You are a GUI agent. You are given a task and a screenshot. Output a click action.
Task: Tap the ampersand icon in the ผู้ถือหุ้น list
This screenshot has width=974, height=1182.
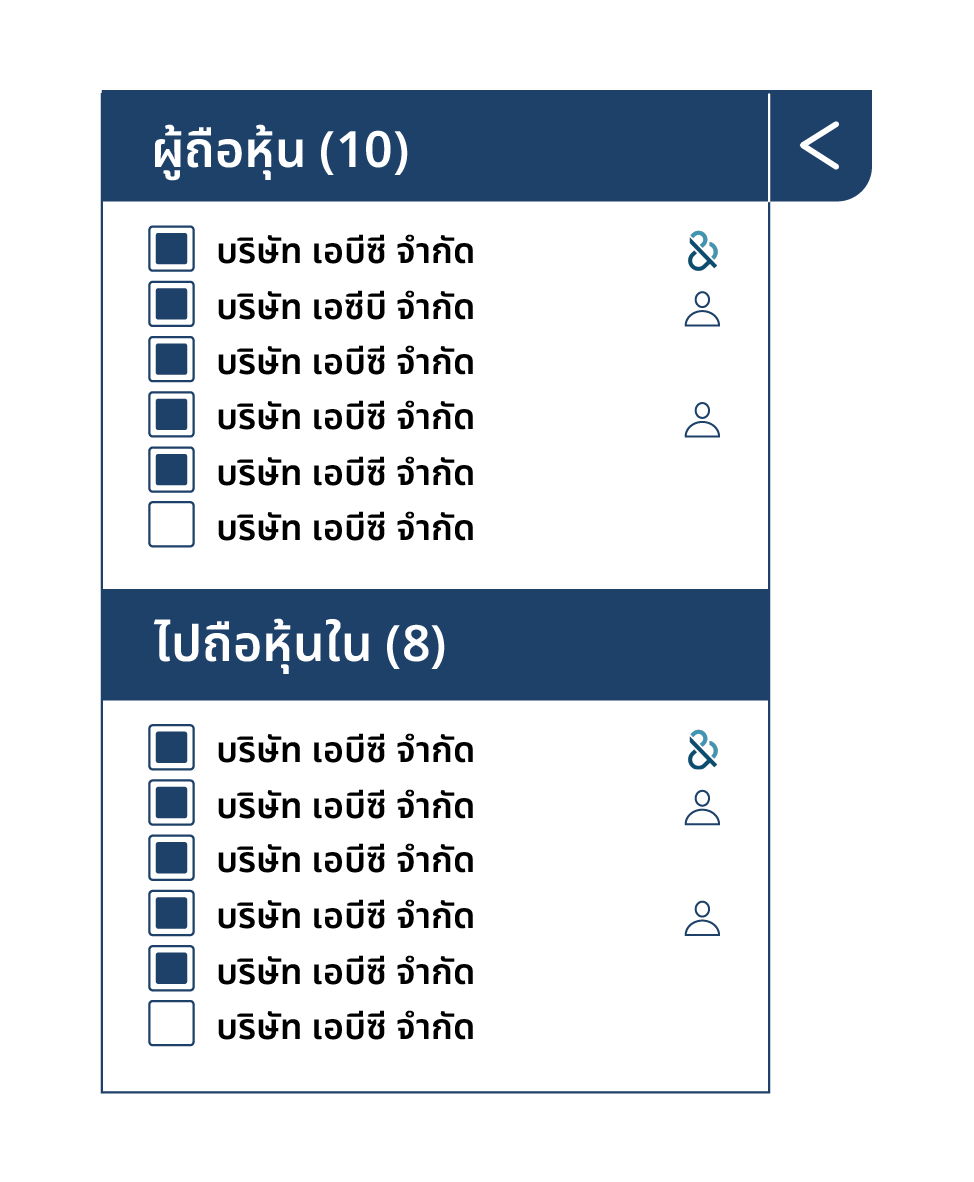pyautogui.click(x=703, y=252)
